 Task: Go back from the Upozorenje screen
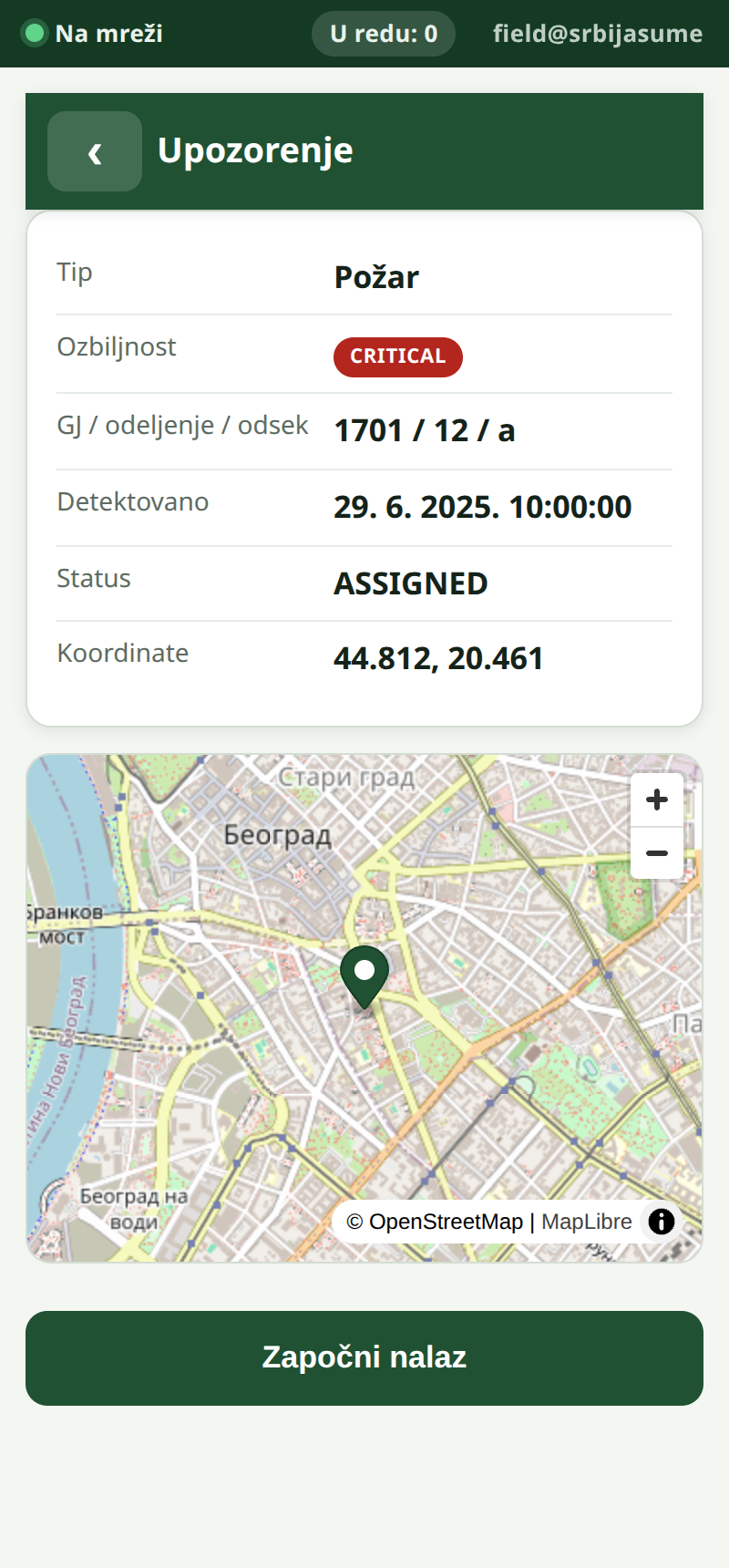pyautogui.click(x=95, y=151)
